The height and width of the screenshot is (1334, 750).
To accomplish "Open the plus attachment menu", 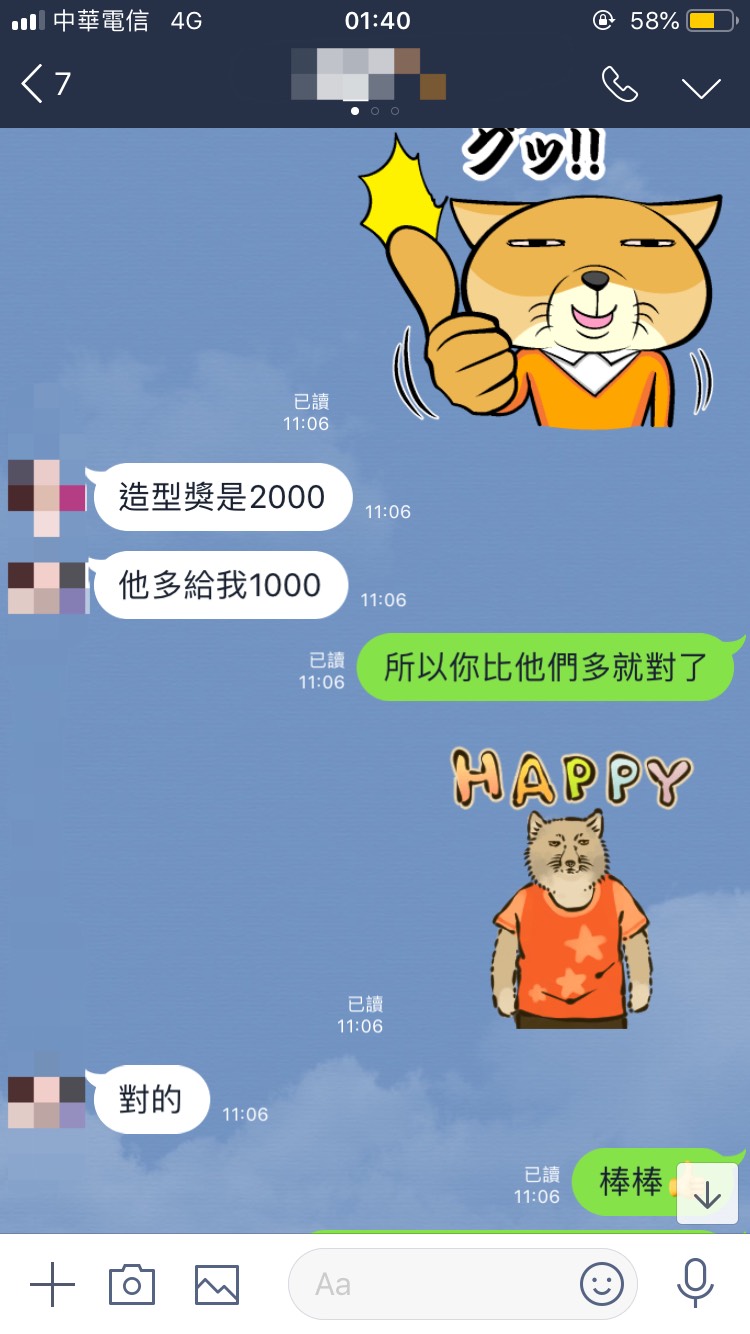I will pos(52,1284).
